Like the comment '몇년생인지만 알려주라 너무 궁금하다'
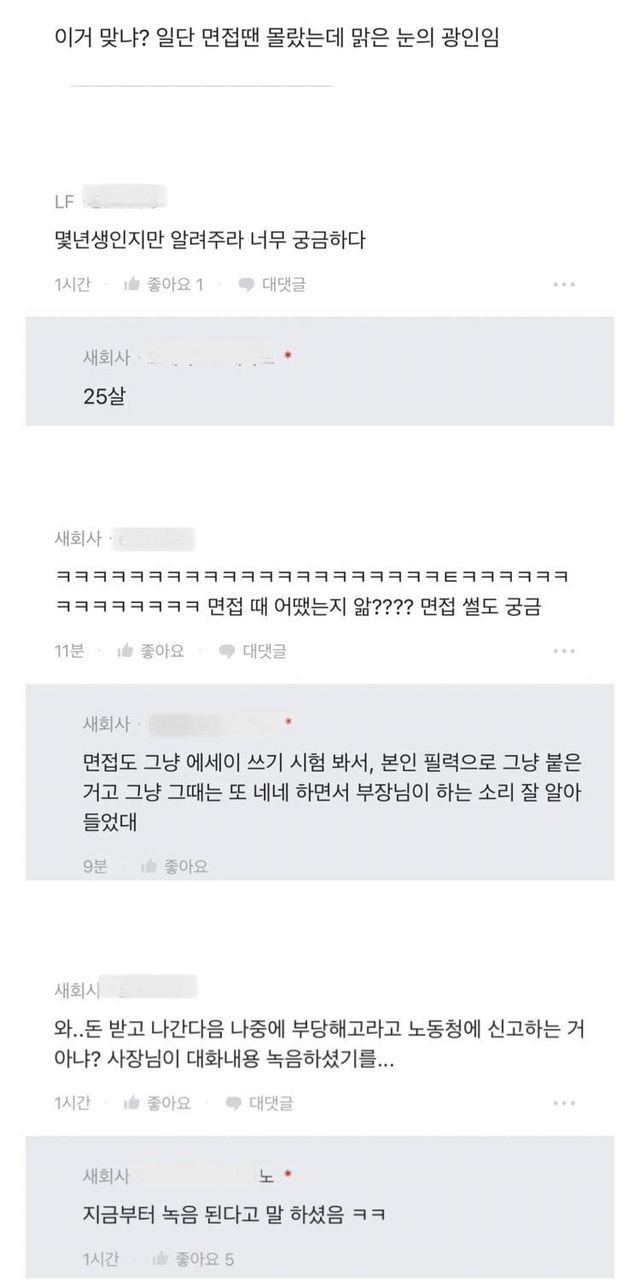This screenshot has width=640, height=1280. tap(163, 285)
